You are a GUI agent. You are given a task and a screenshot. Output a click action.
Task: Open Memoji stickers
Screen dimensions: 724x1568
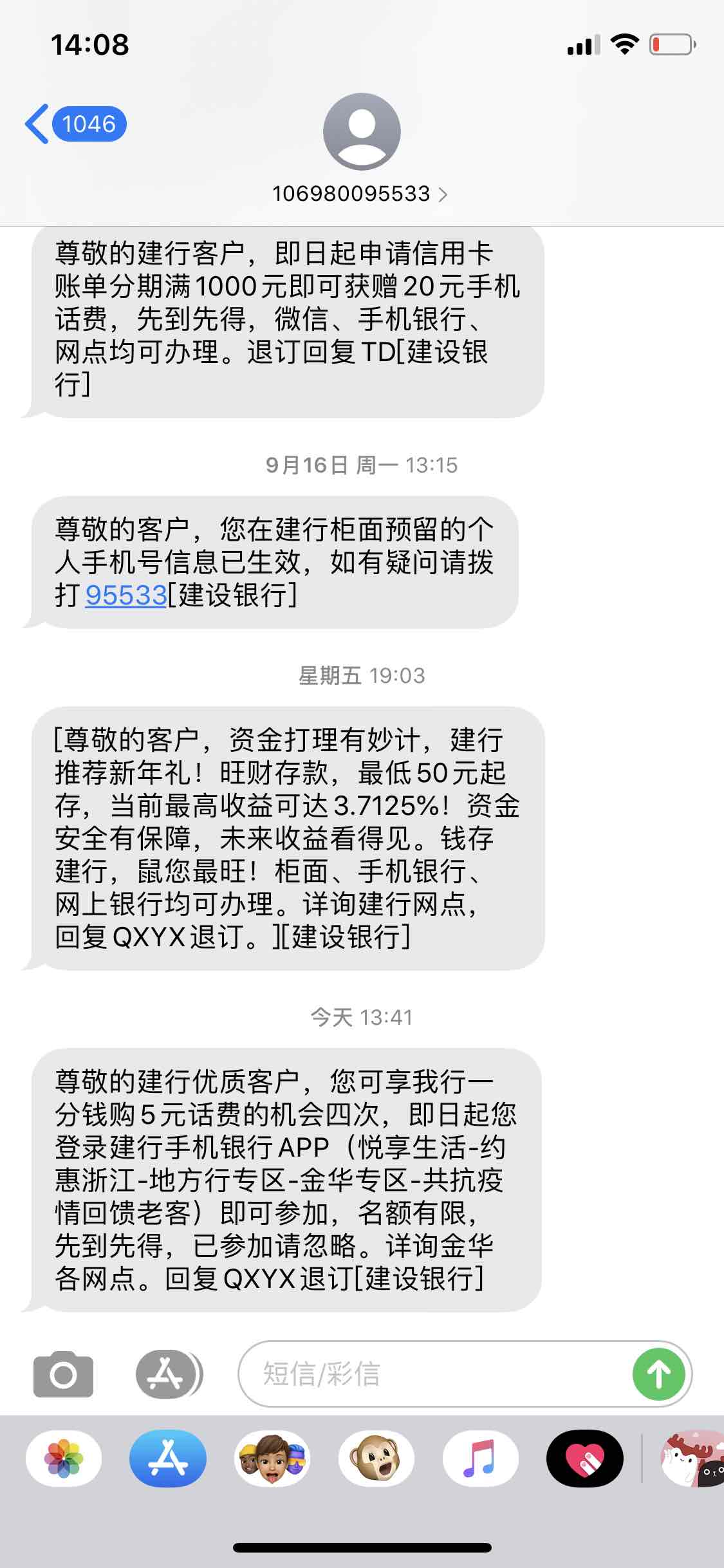coord(272,1459)
